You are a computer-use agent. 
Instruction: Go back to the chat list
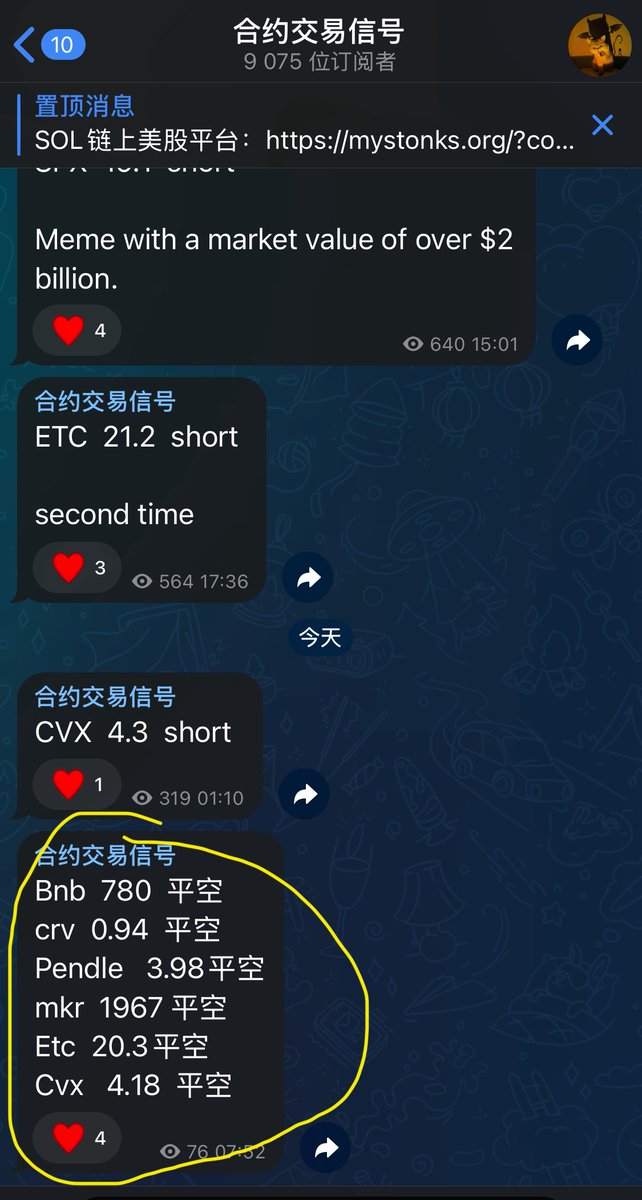(x=48, y=44)
